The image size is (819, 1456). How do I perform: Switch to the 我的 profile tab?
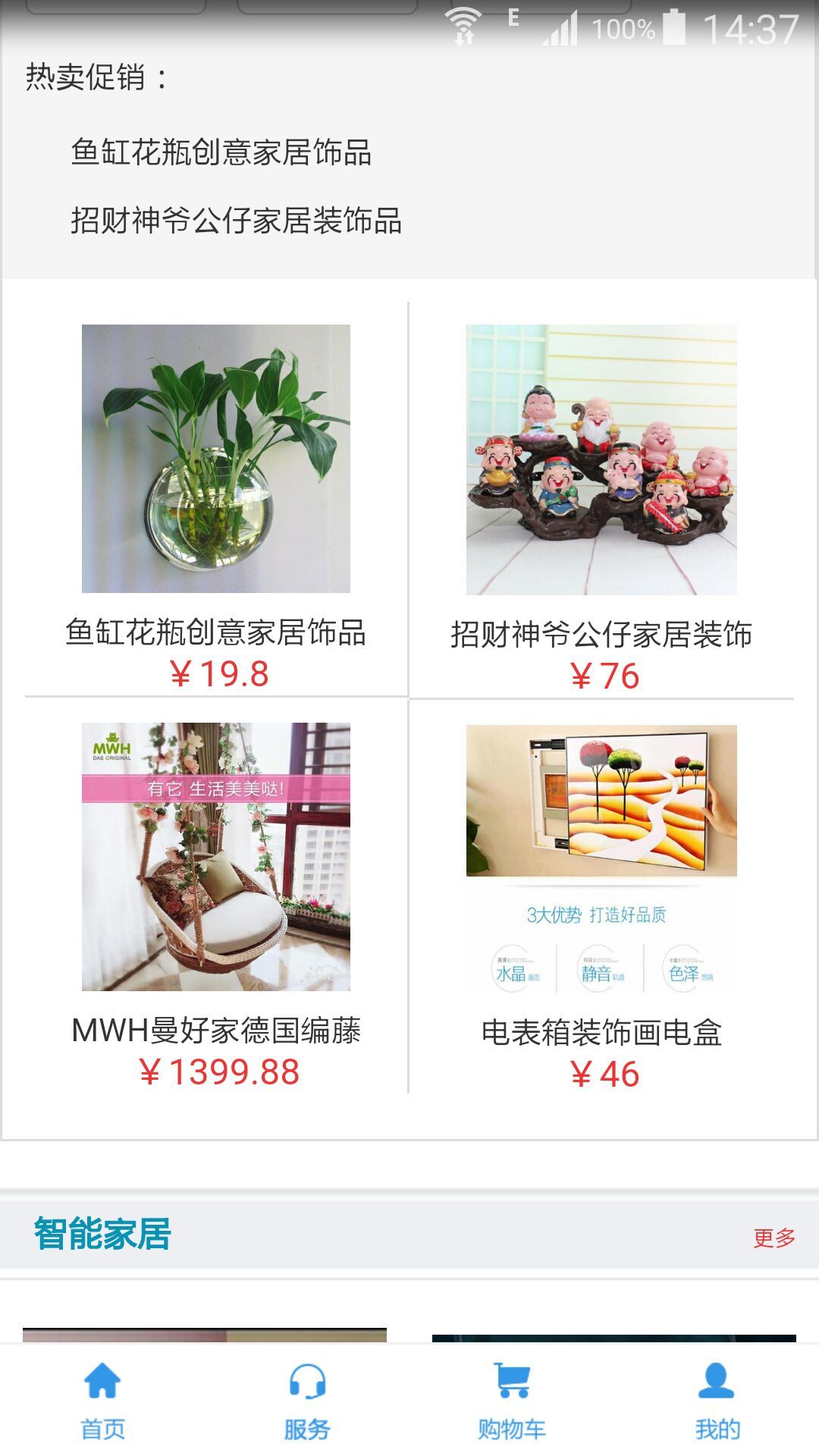point(717,1401)
